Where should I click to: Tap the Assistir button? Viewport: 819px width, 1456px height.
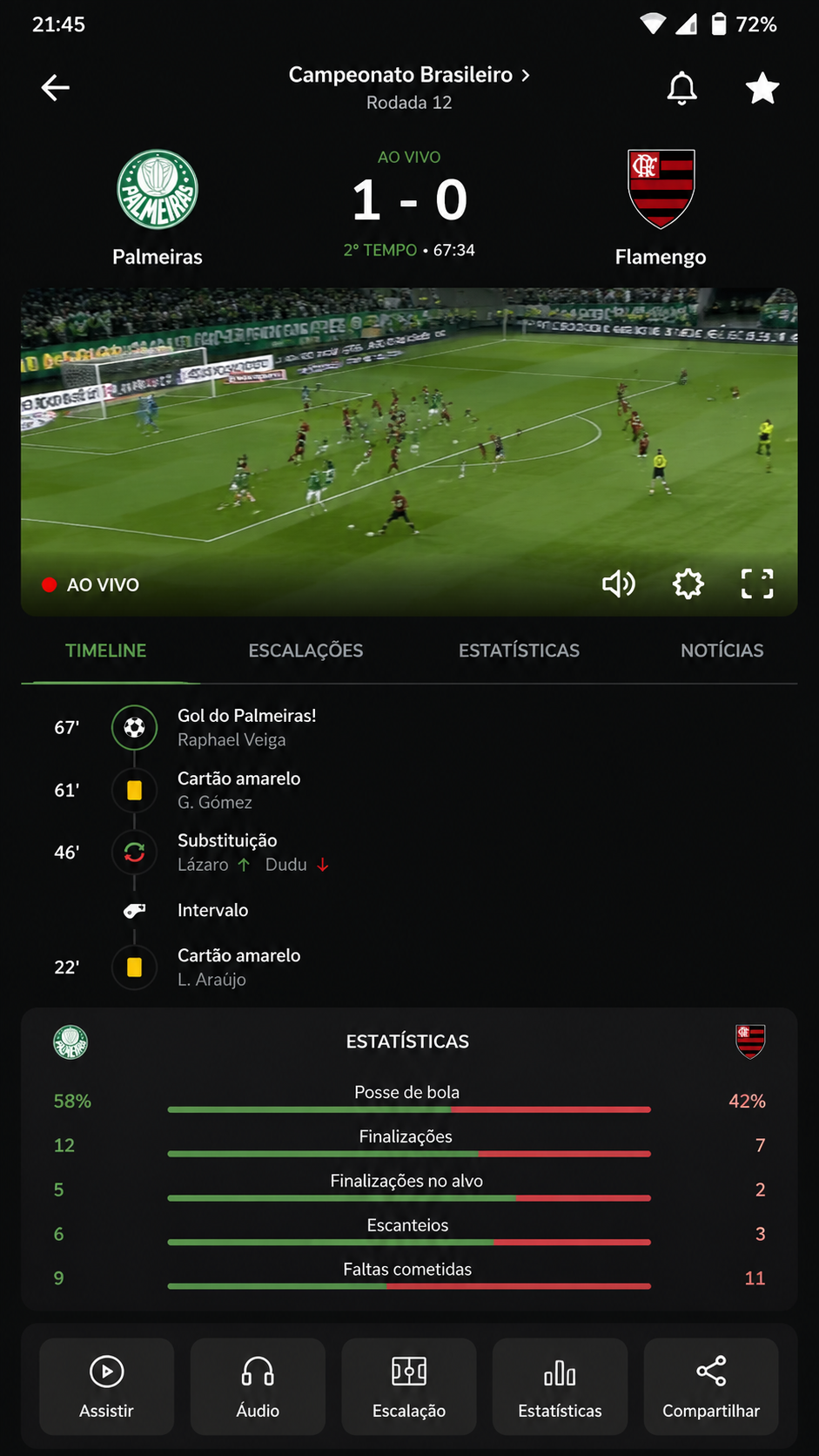(106, 1386)
